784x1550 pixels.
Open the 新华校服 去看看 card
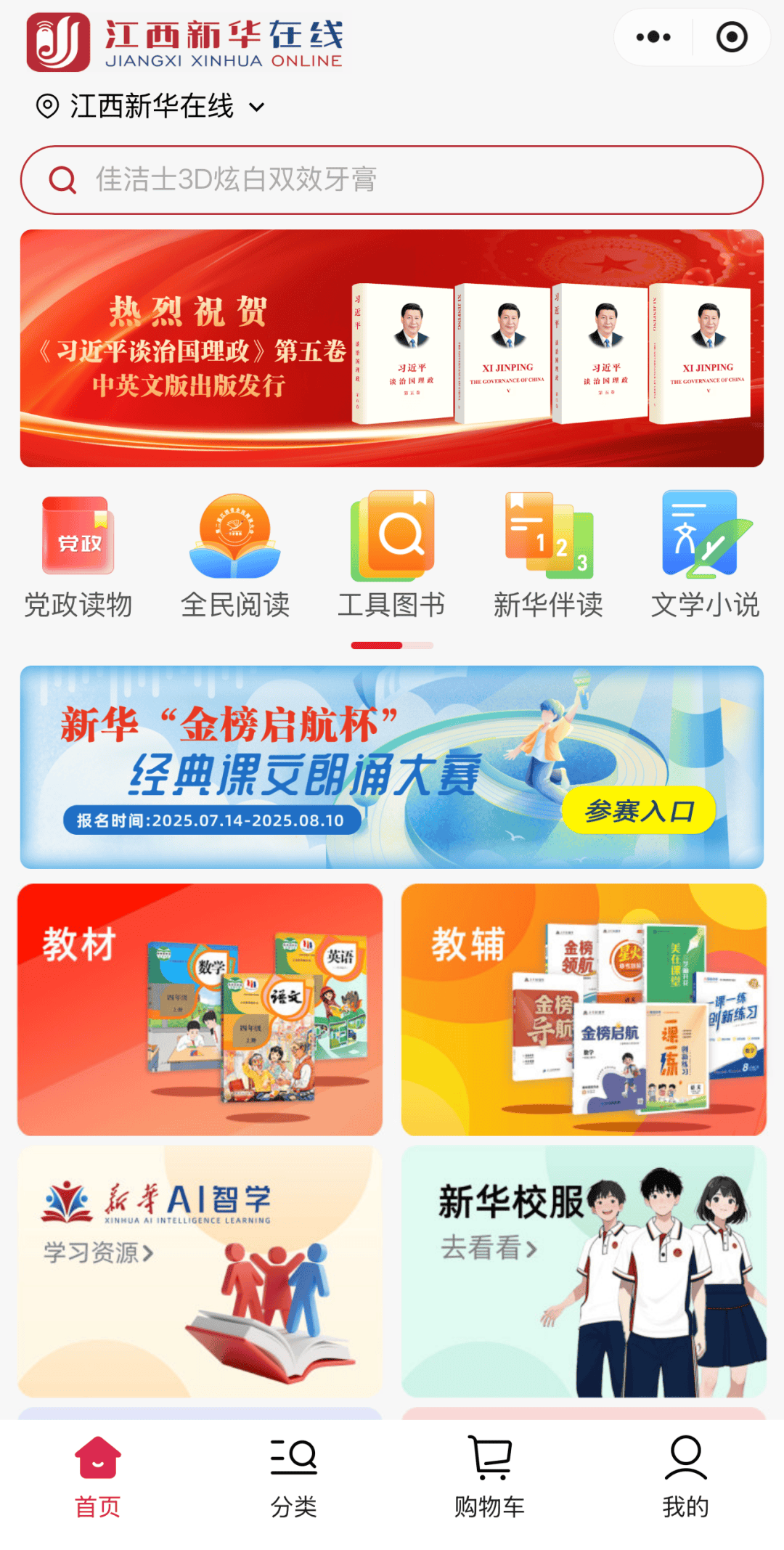tap(584, 1272)
